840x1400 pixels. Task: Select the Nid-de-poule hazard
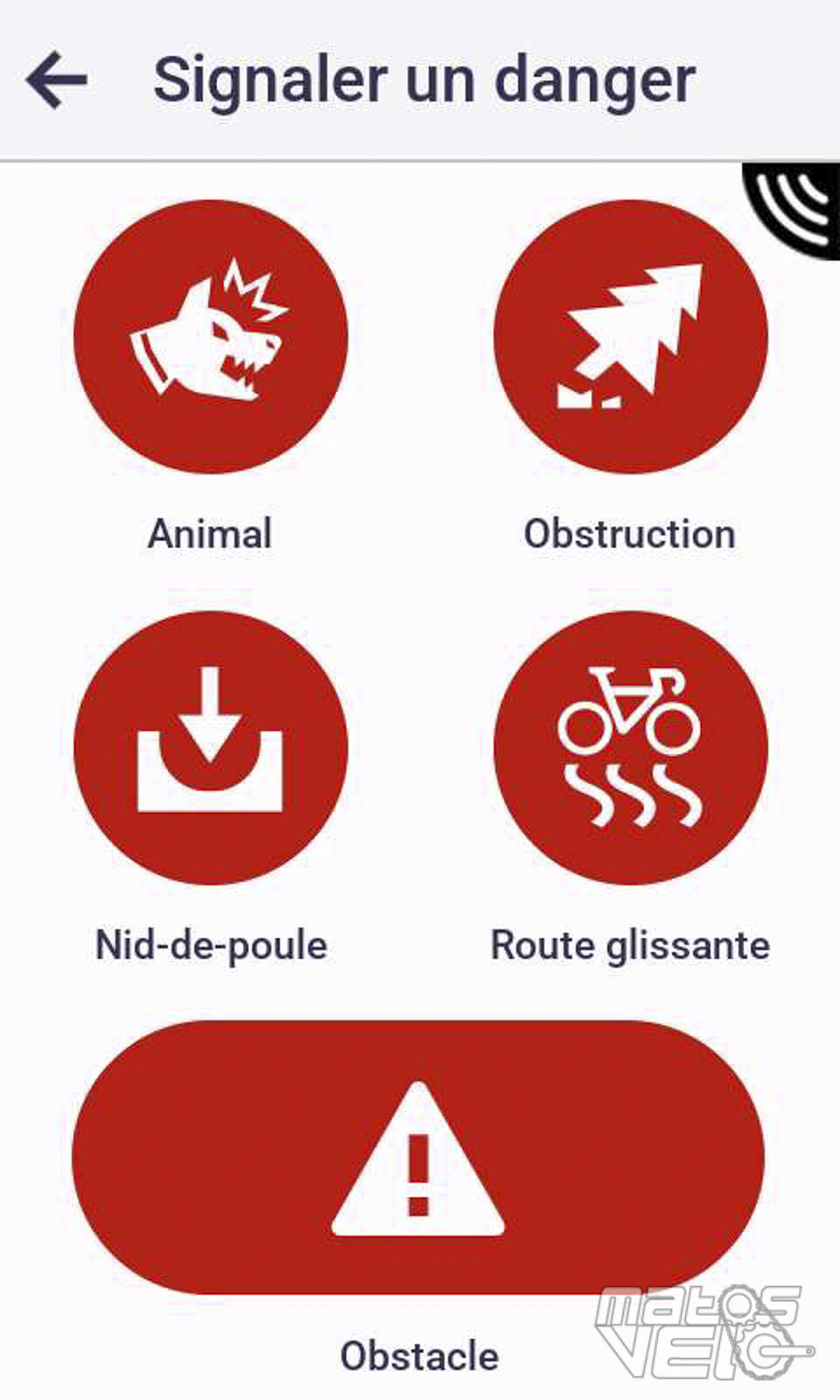[x=211, y=748]
